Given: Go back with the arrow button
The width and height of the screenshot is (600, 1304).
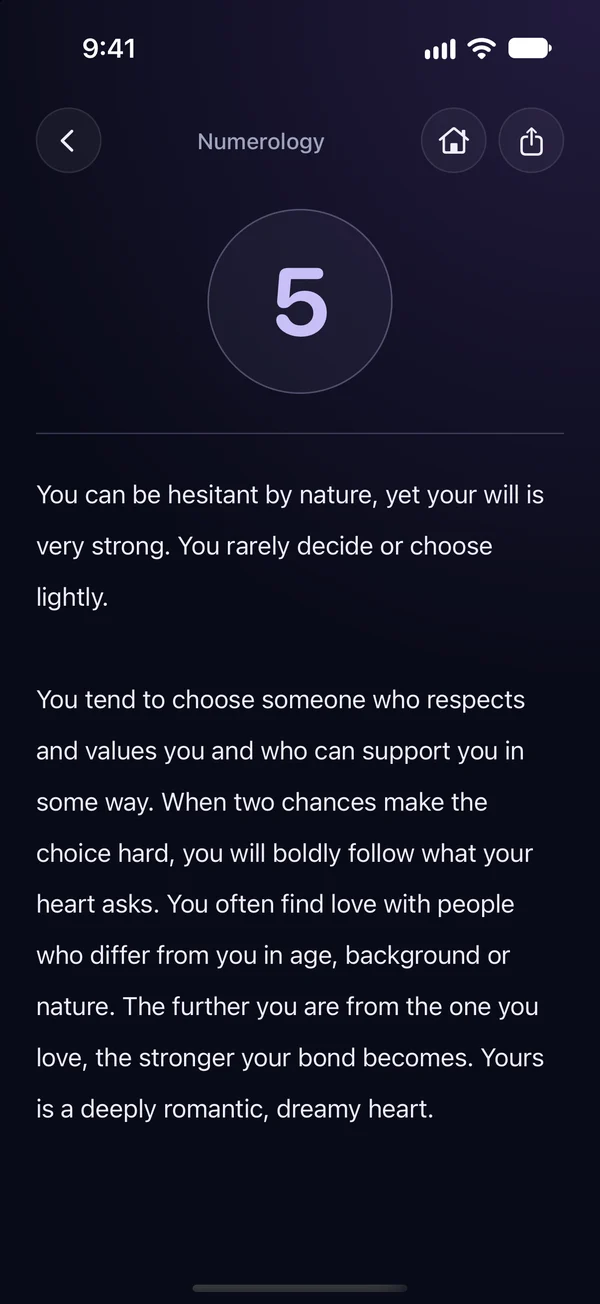Looking at the screenshot, I should (x=68, y=141).
